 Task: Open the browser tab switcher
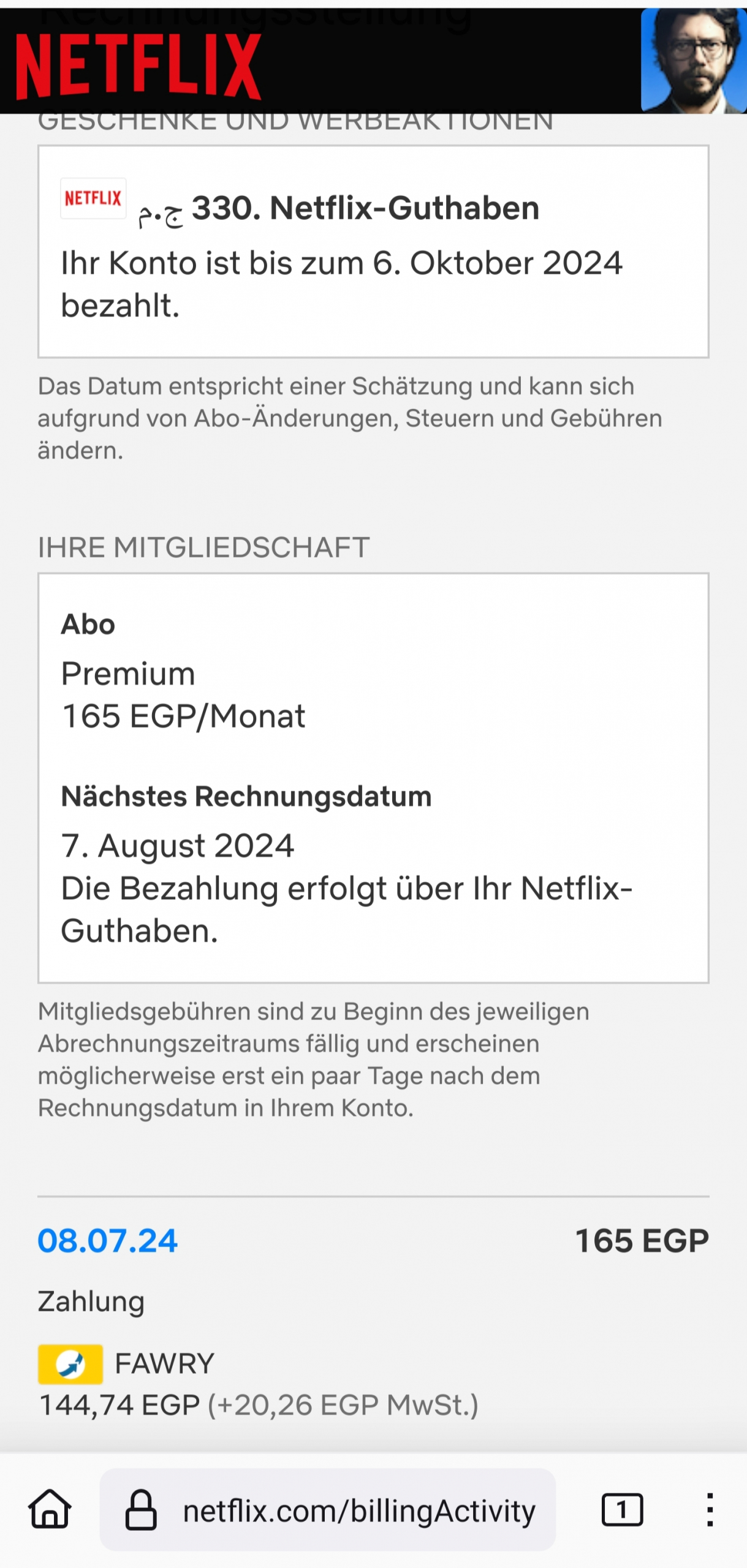[622, 1509]
